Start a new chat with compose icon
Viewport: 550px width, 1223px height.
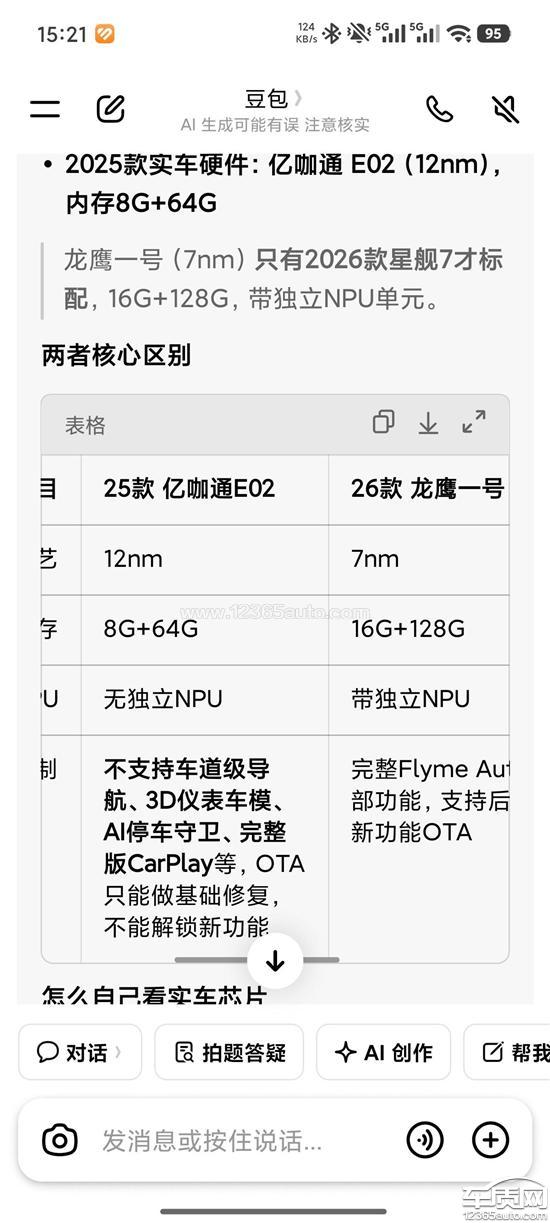(x=110, y=108)
